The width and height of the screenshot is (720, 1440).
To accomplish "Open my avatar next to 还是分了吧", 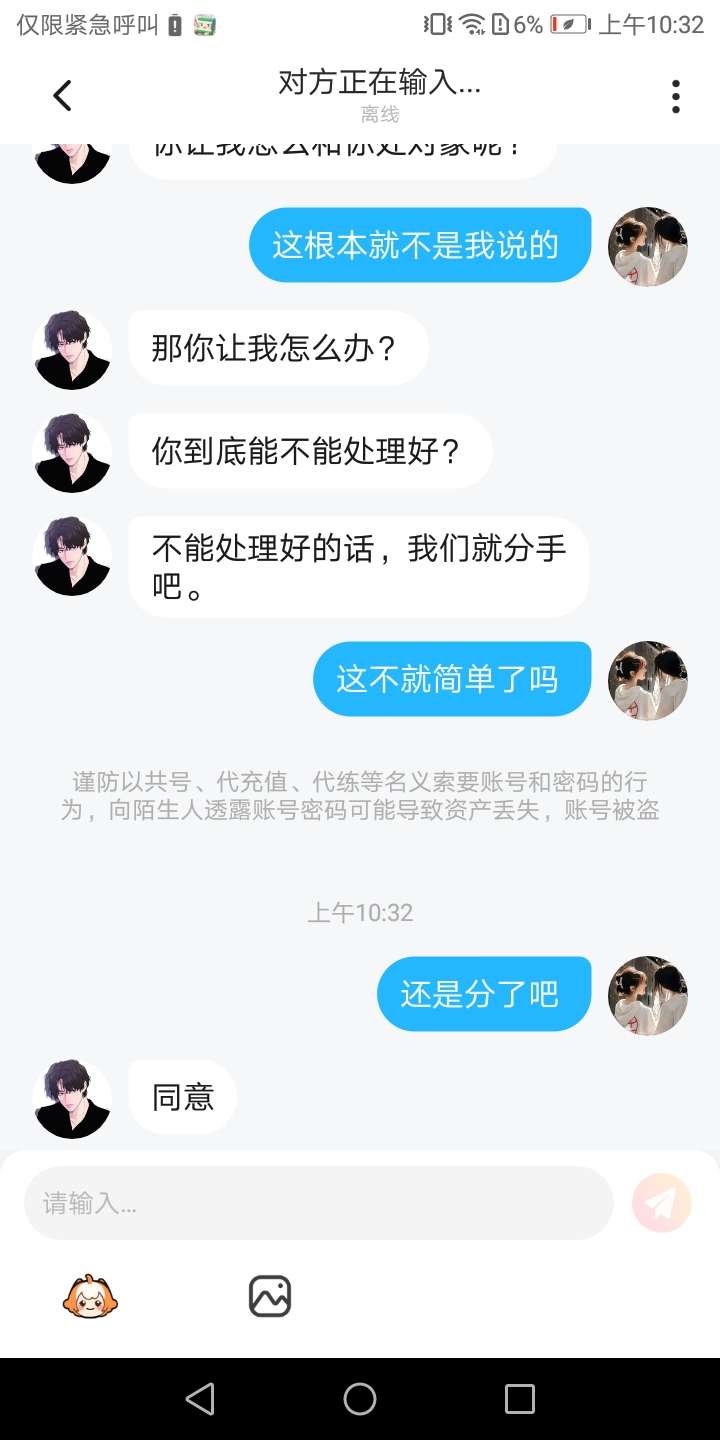I will [648, 995].
